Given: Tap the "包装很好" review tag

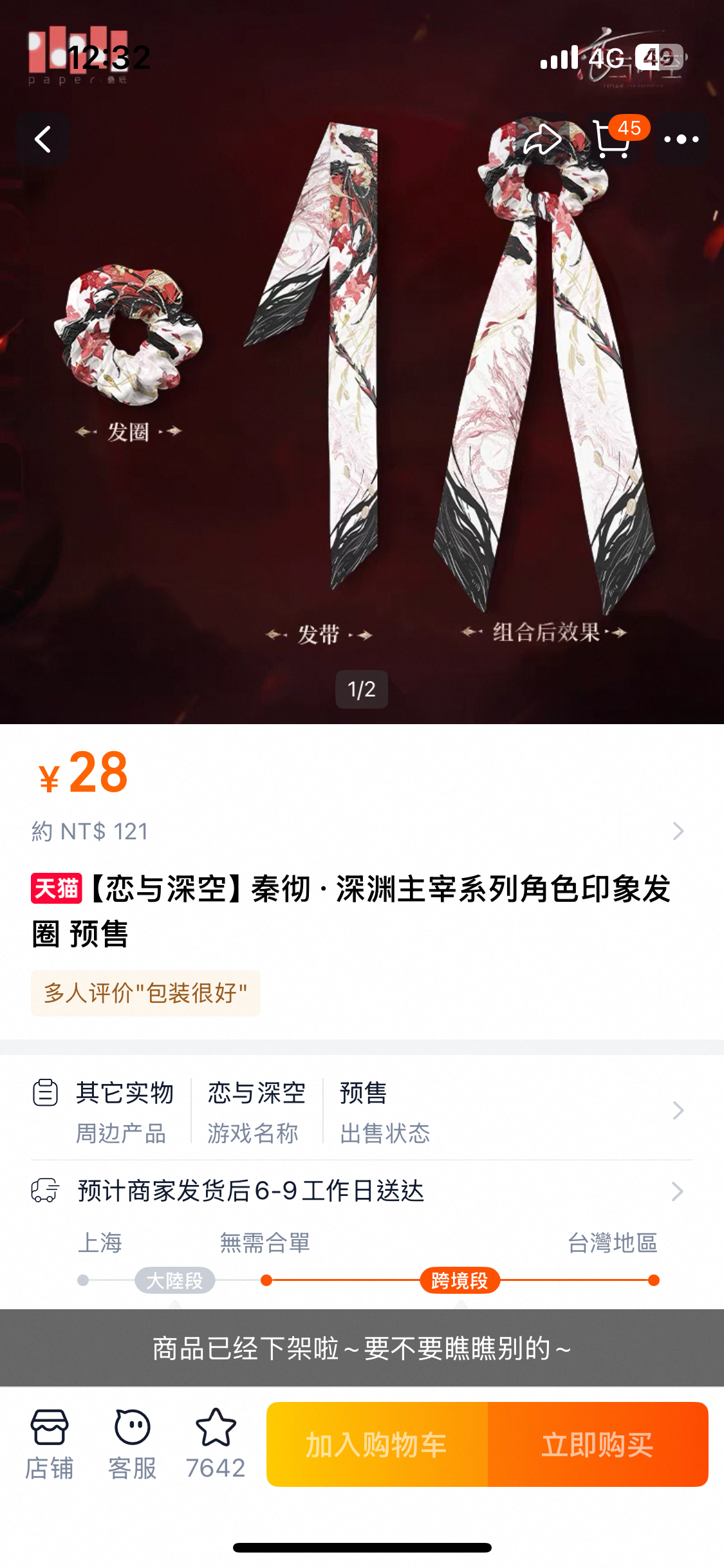Looking at the screenshot, I should [x=146, y=993].
